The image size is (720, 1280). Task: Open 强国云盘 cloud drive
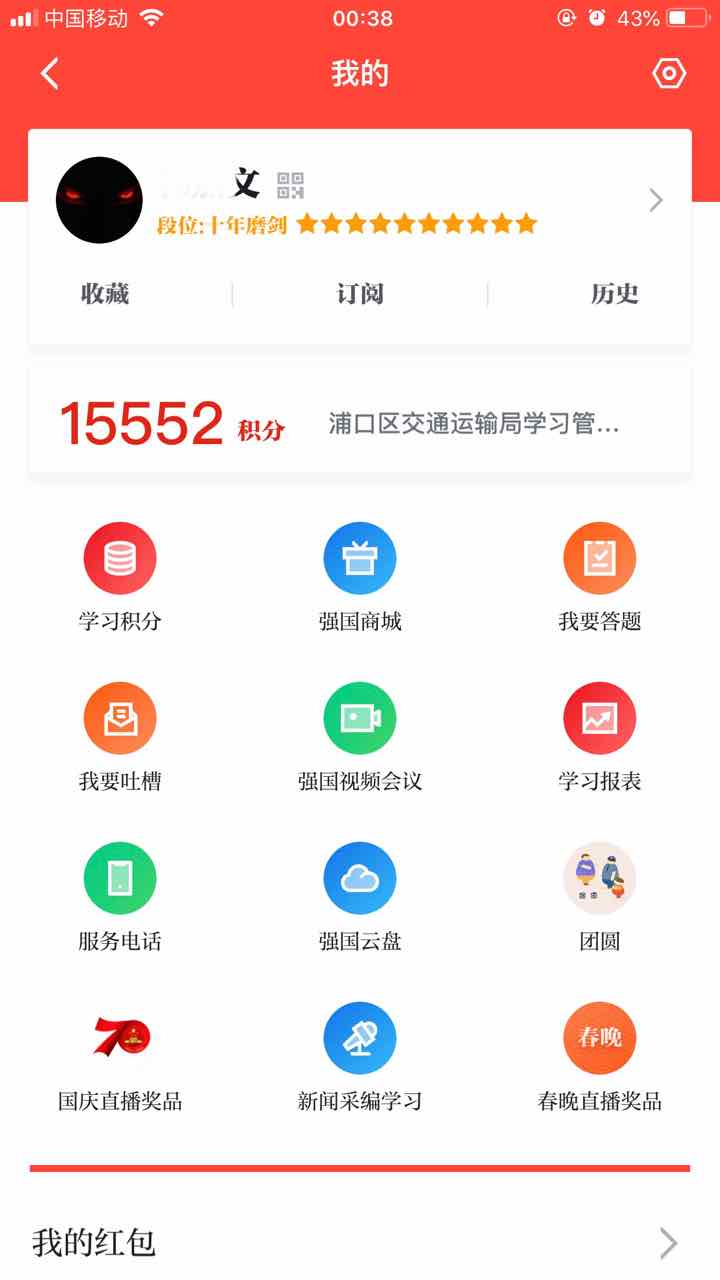[x=360, y=897]
